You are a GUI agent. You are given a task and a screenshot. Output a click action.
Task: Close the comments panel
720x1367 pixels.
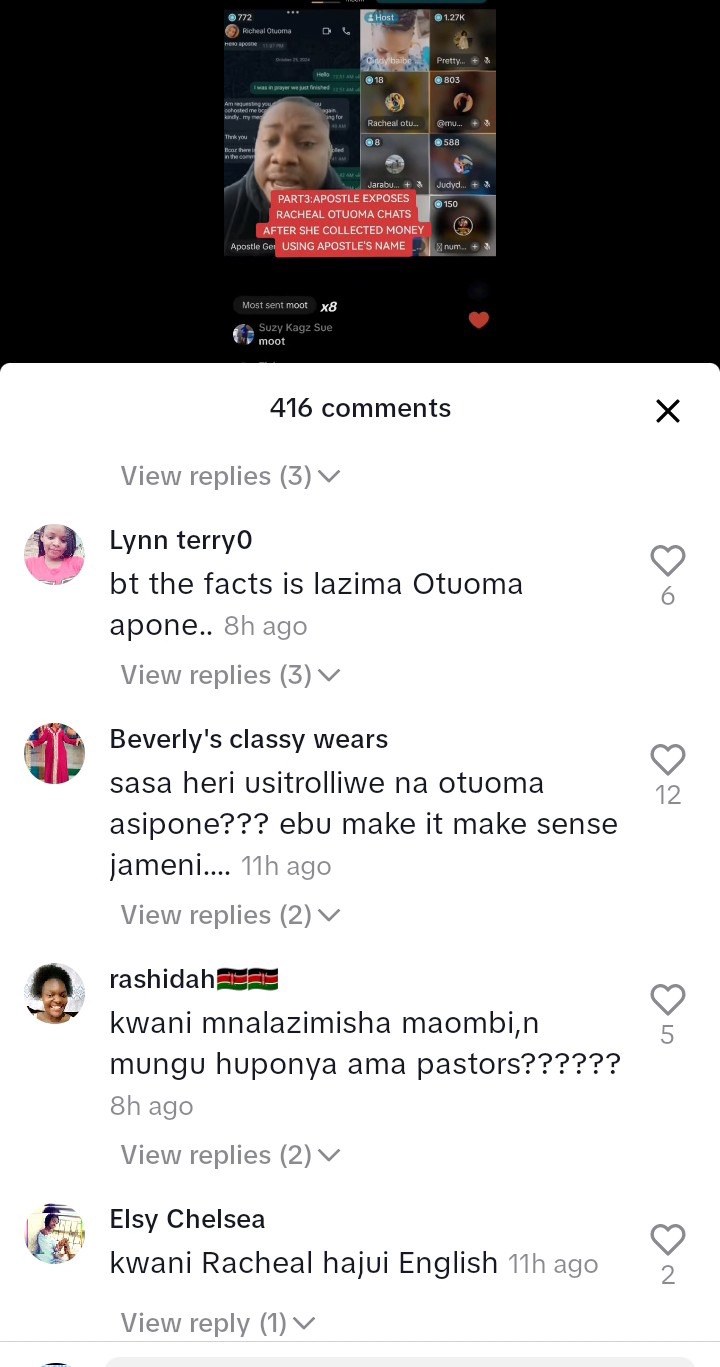click(x=667, y=410)
